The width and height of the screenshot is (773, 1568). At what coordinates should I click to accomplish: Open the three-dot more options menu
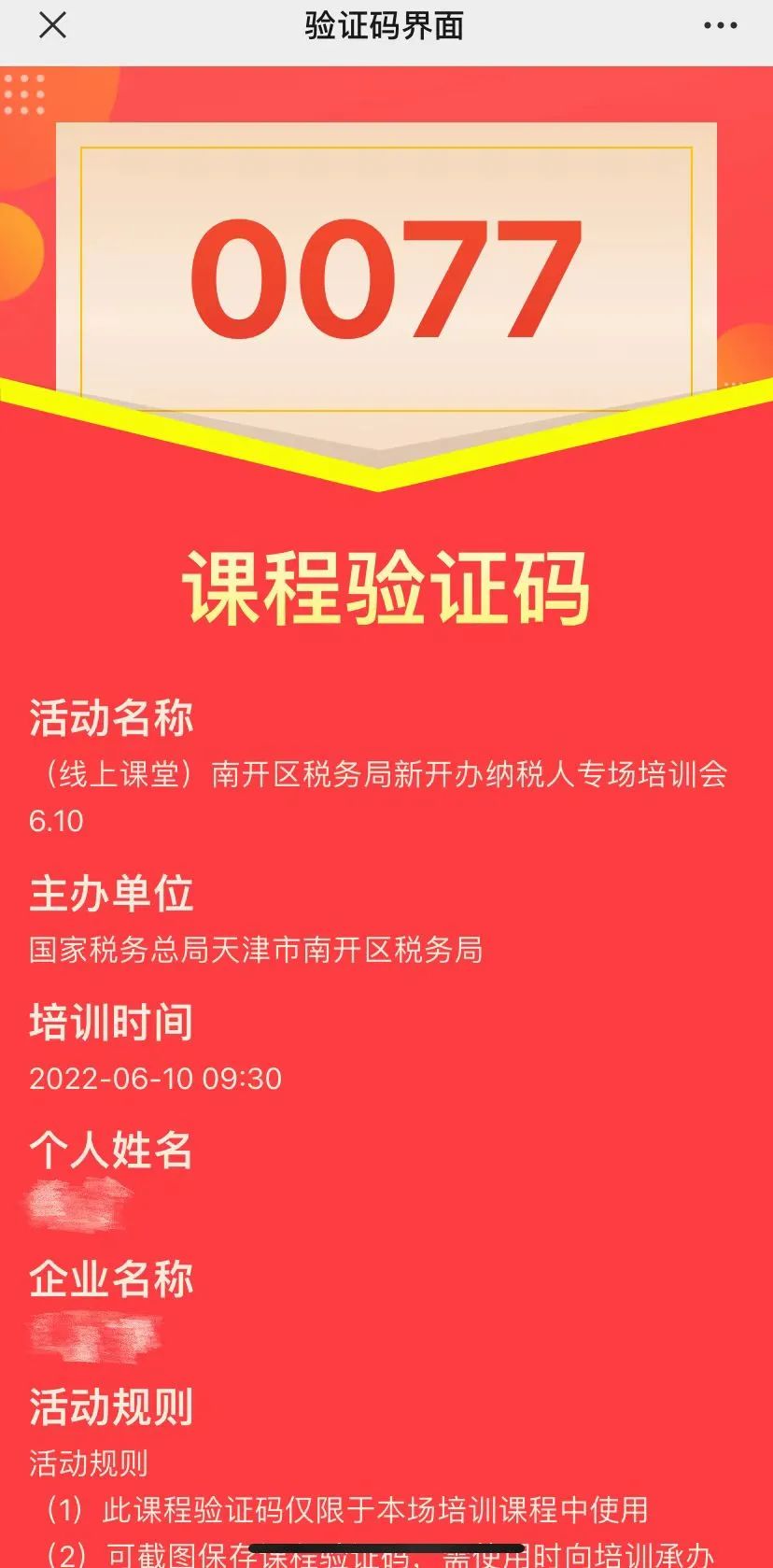click(720, 26)
